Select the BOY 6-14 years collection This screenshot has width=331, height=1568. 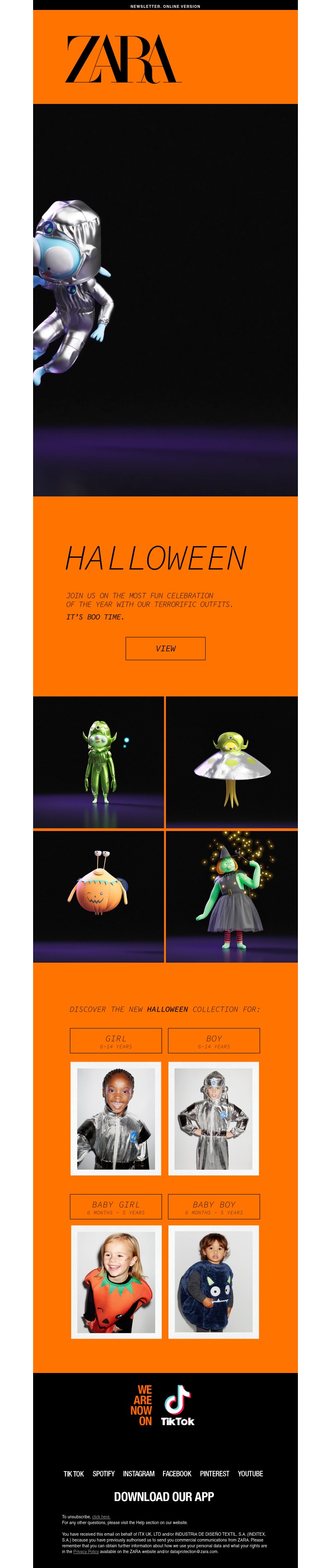[x=213, y=1040]
